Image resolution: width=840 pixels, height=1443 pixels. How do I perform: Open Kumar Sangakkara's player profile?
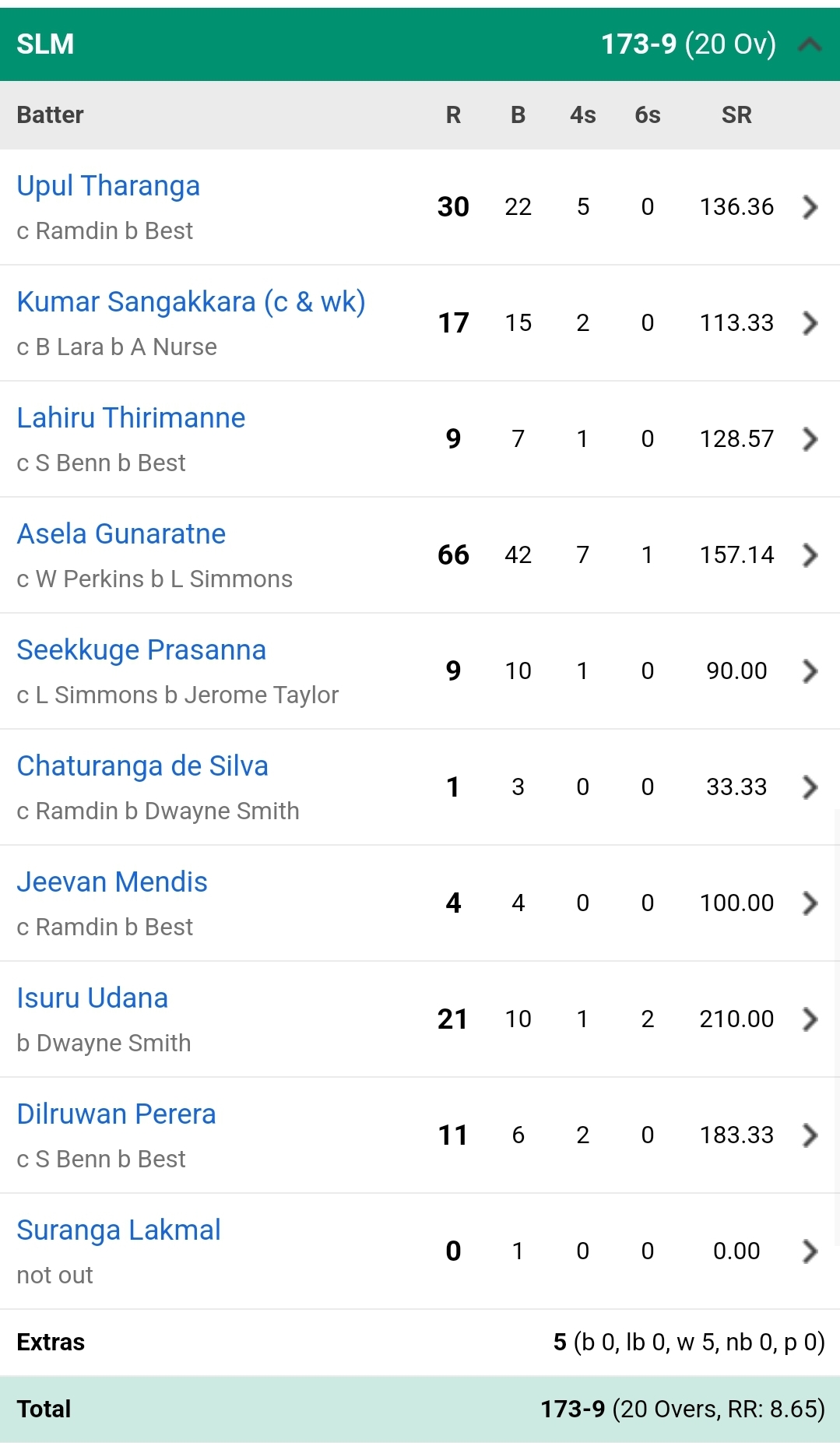click(x=191, y=302)
